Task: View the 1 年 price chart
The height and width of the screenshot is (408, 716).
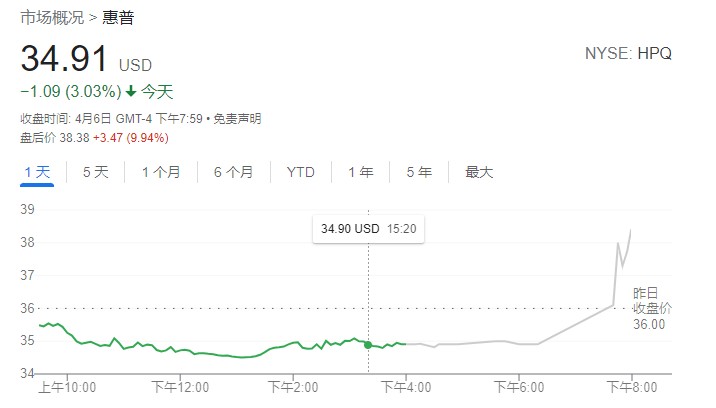Action: [x=360, y=172]
